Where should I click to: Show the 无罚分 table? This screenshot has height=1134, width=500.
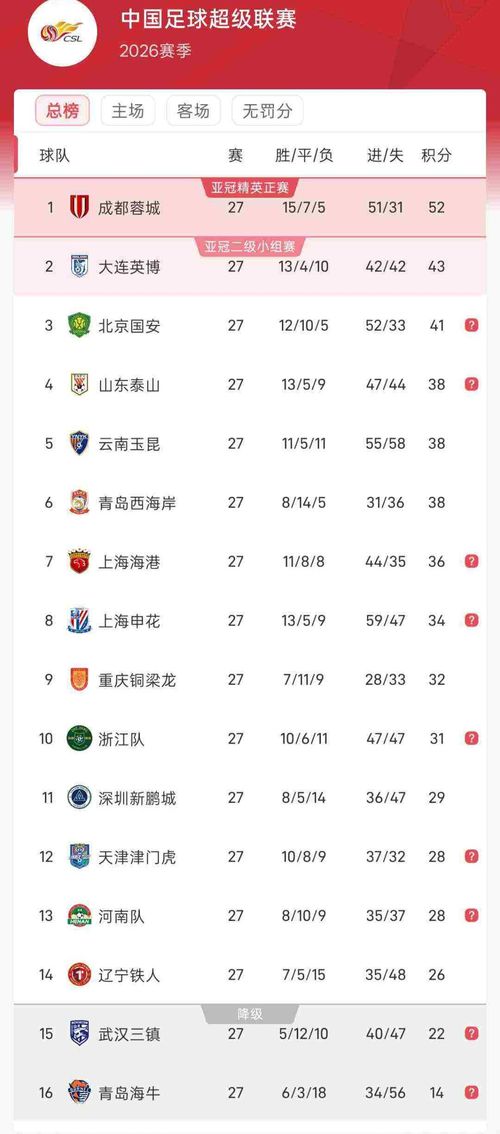click(267, 111)
